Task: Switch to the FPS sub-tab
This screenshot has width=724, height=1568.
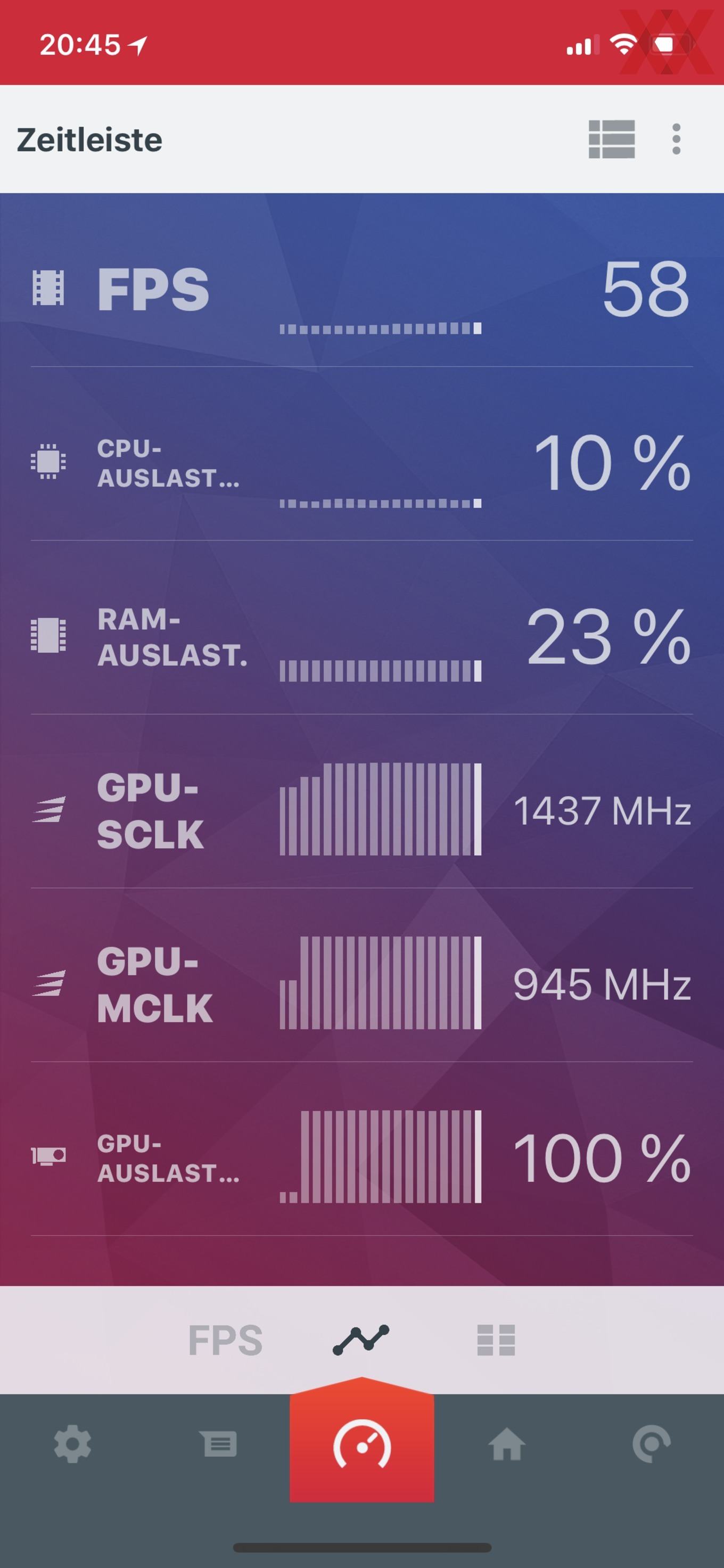Action: pyautogui.click(x=225, y=1340)
